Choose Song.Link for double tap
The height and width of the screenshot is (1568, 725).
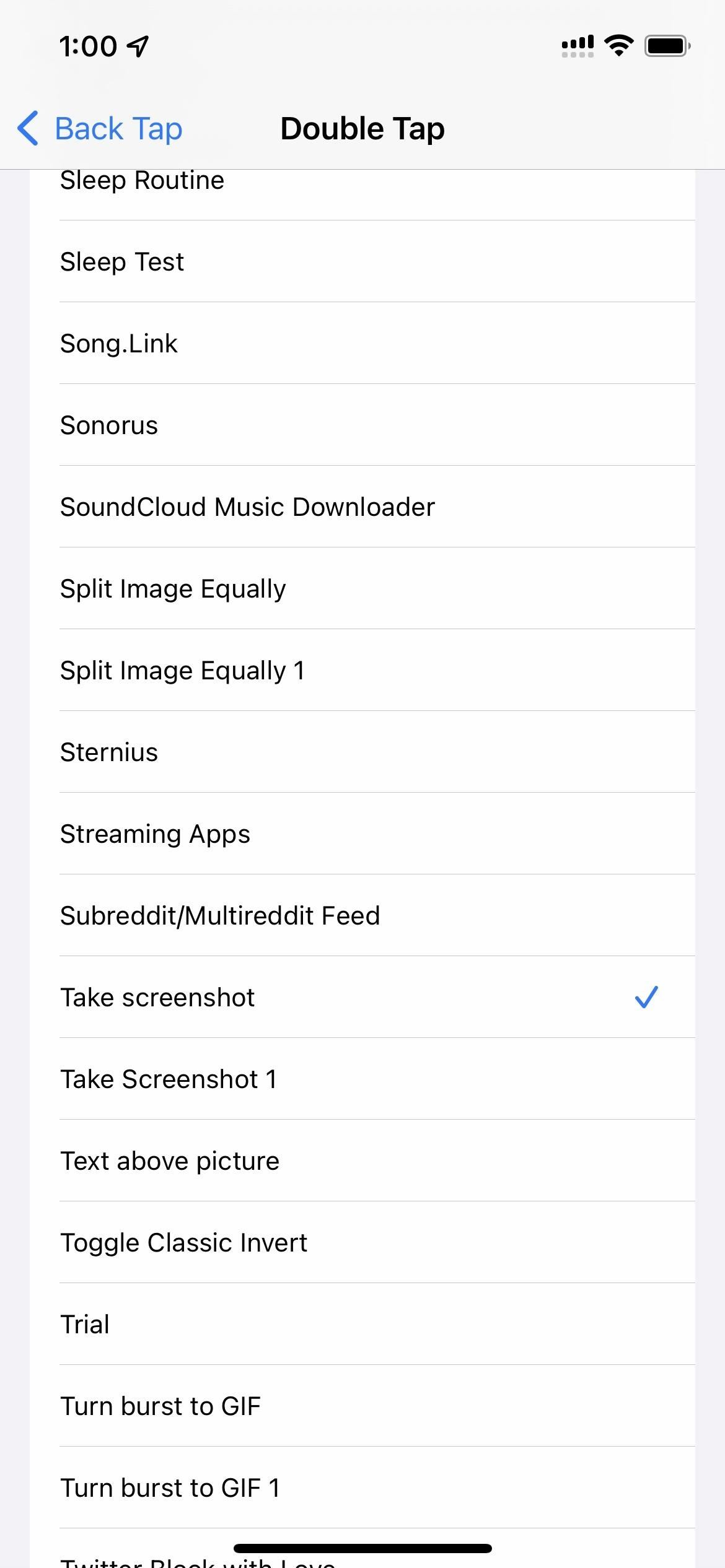click(x=362, y=343)
